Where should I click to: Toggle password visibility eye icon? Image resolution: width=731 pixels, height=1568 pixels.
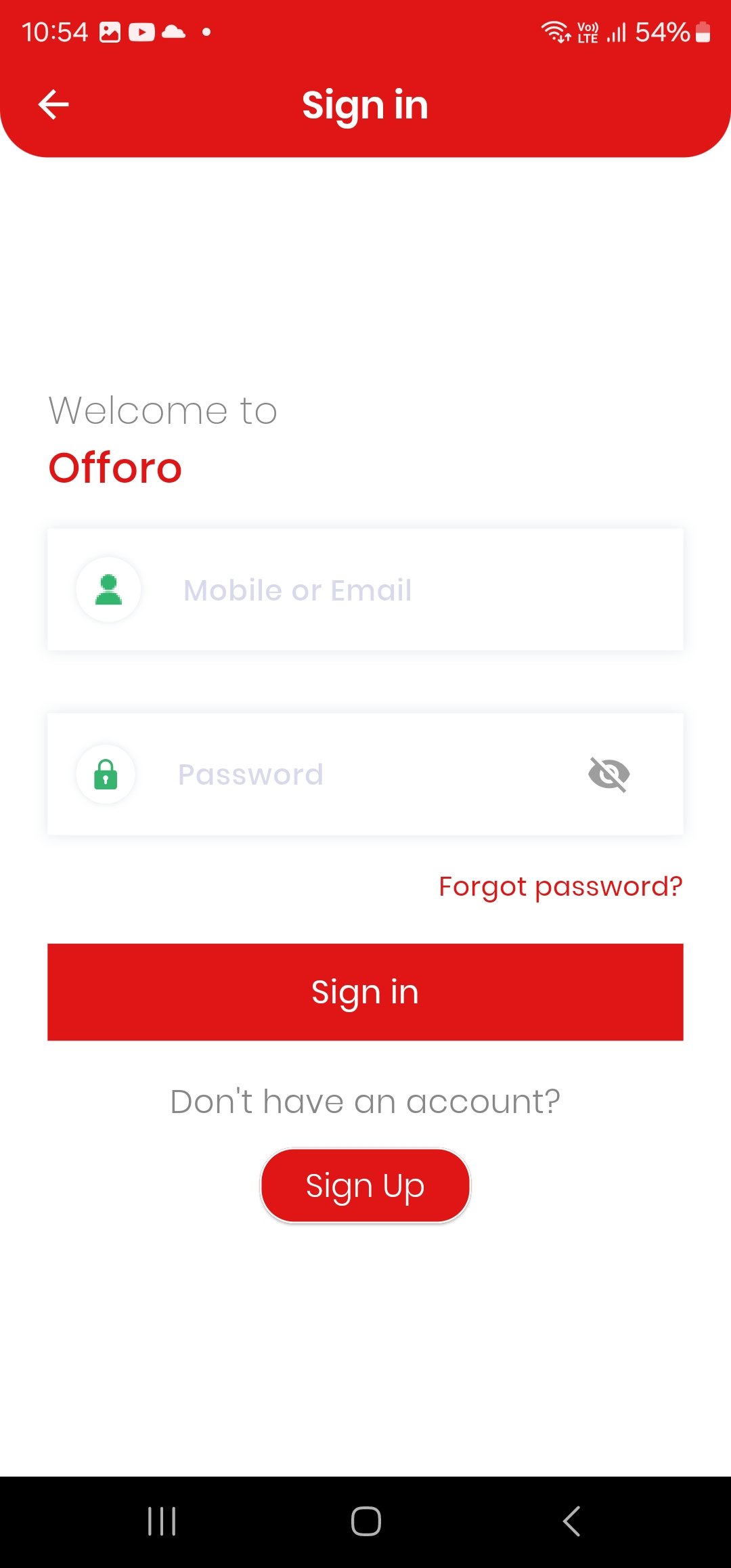(608, 774)
